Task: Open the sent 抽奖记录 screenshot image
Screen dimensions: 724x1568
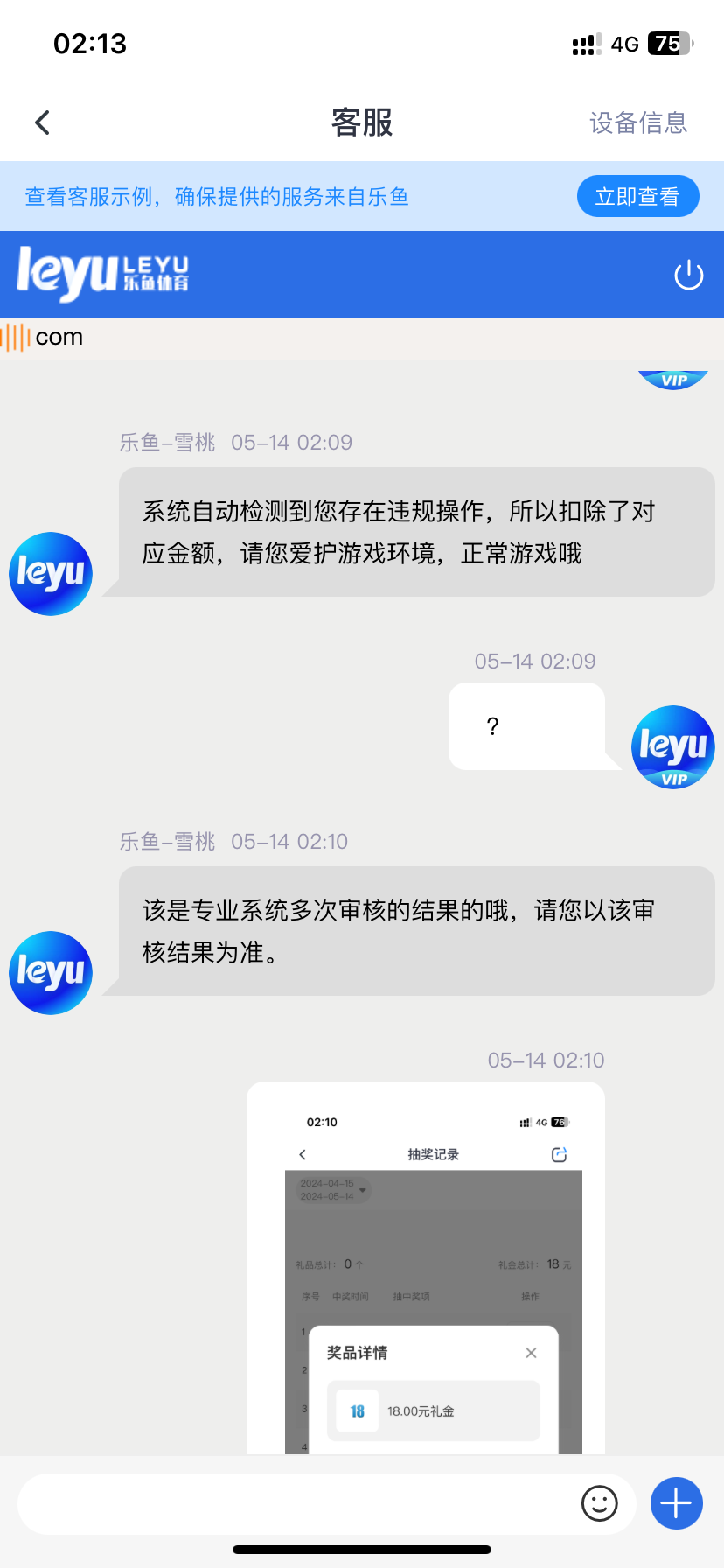Action: click(426, 1269)
